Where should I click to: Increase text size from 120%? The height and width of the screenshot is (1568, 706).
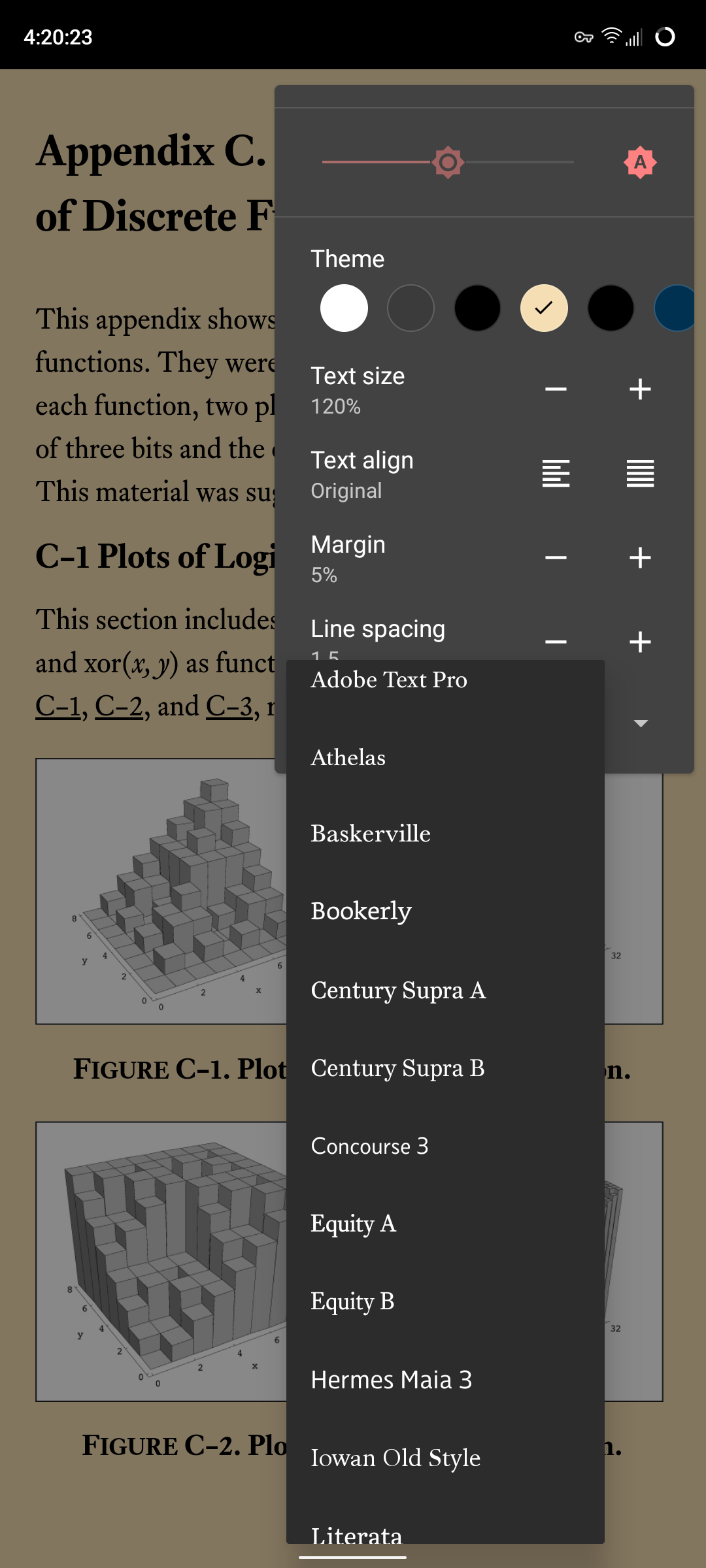pyautogui.click(x=640, y=389)
